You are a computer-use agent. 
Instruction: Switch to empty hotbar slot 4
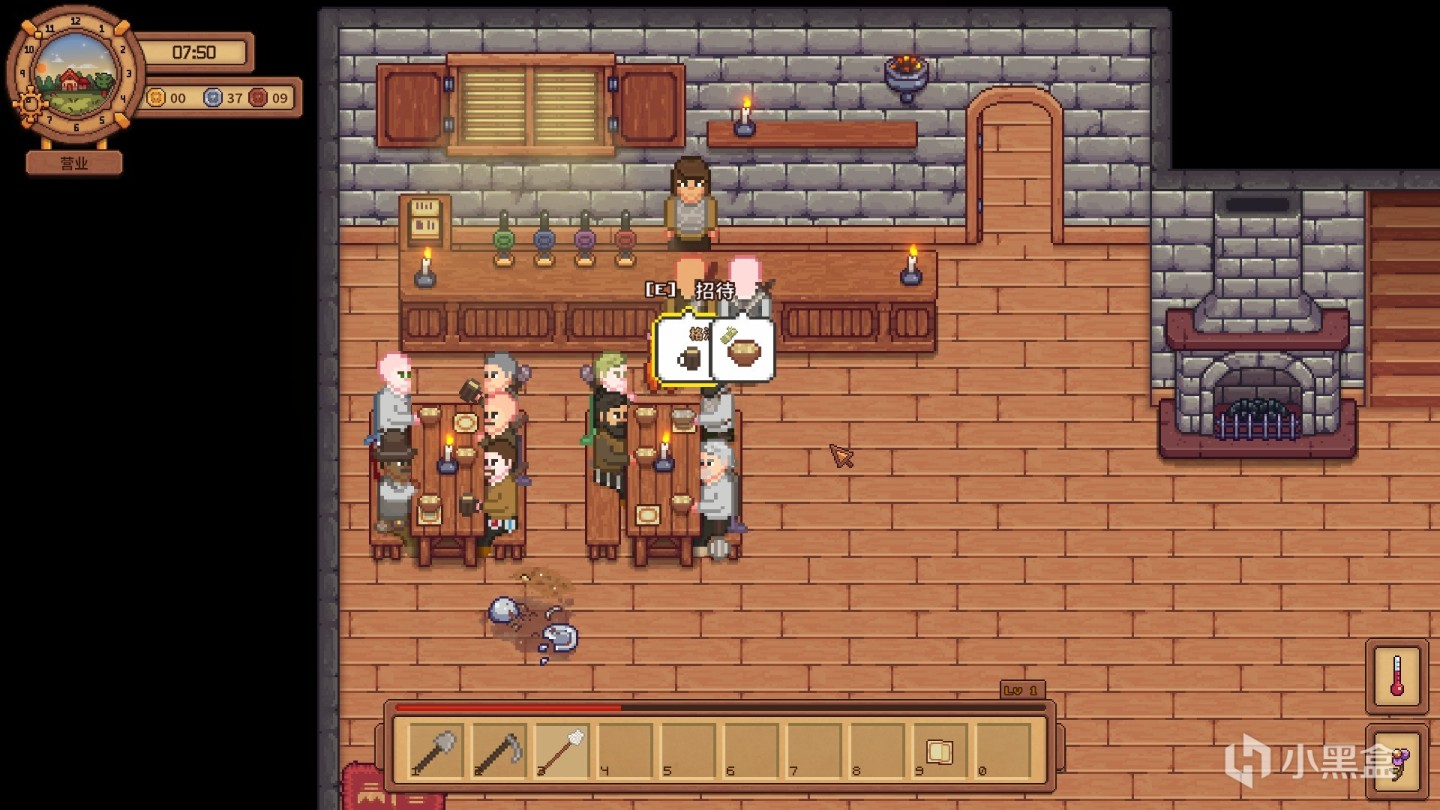pyautogui.click(x=625, y=751)
